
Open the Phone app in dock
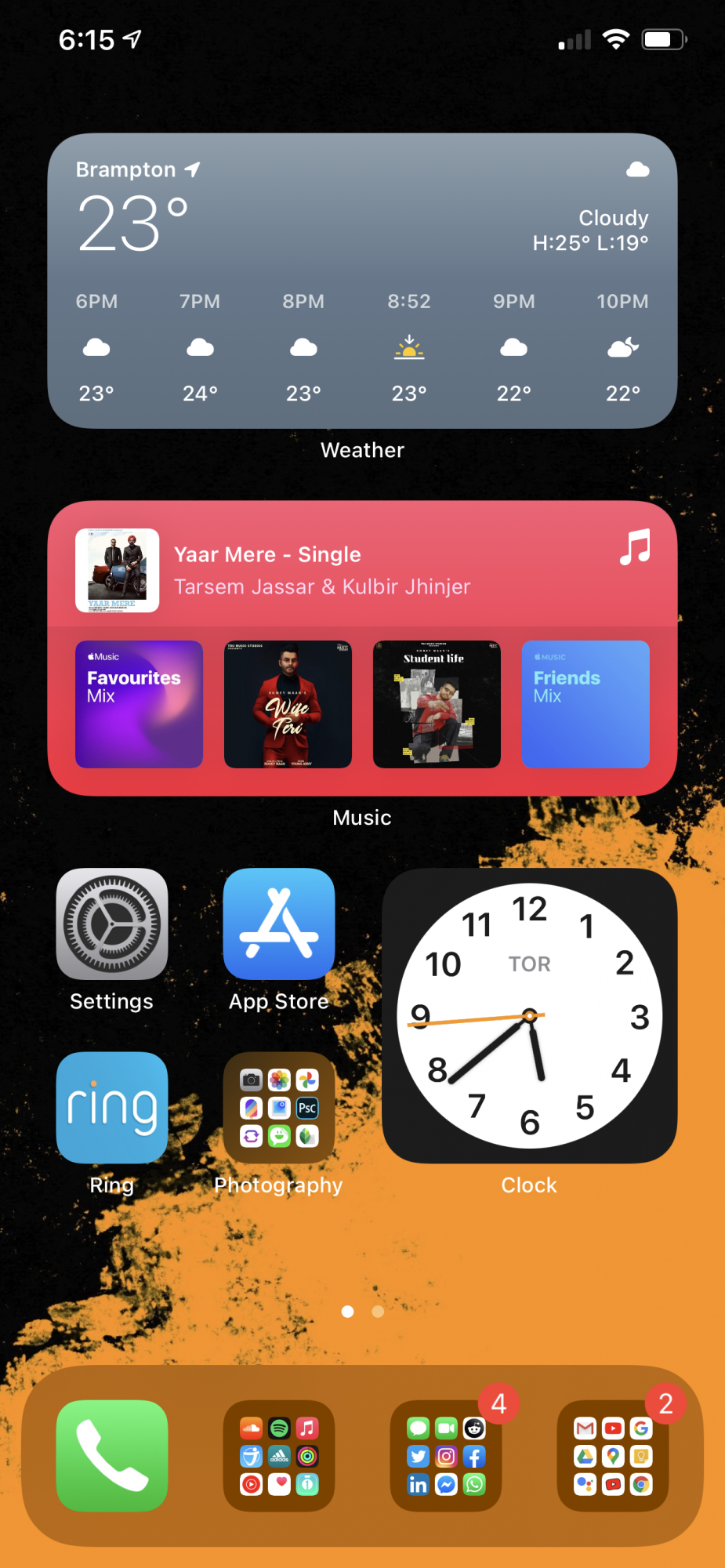click(x=112, y=1455)
